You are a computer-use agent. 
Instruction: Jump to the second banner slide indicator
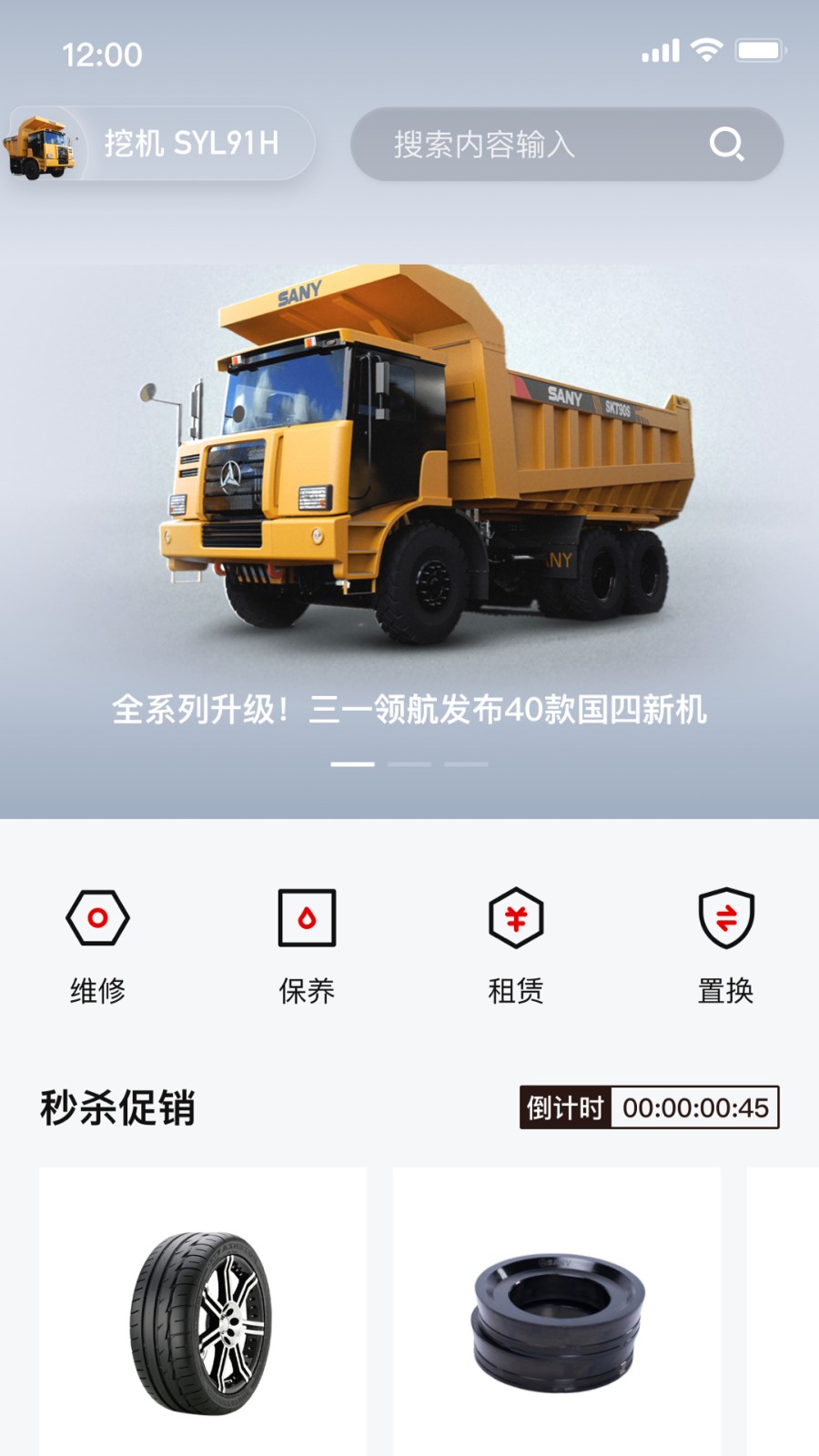click(409, 764)
